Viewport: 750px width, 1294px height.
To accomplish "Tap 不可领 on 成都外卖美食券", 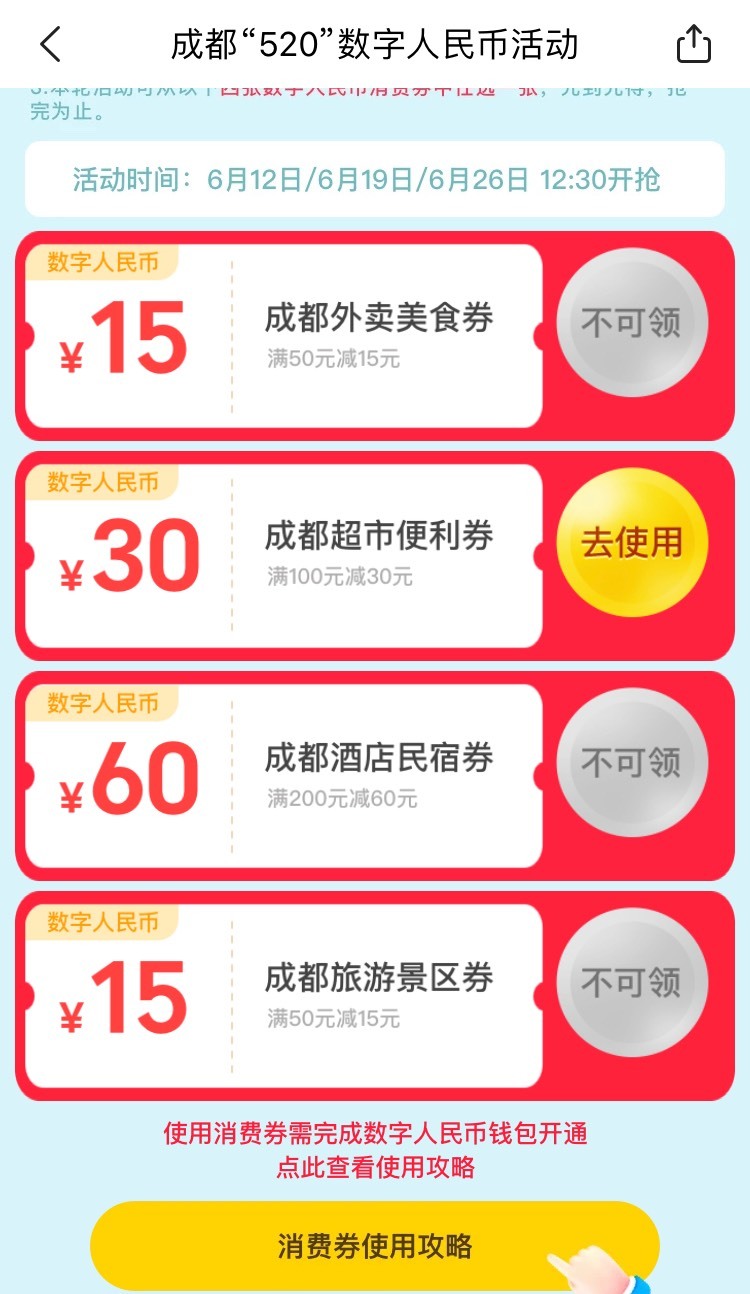I will (x=632, y=323).
